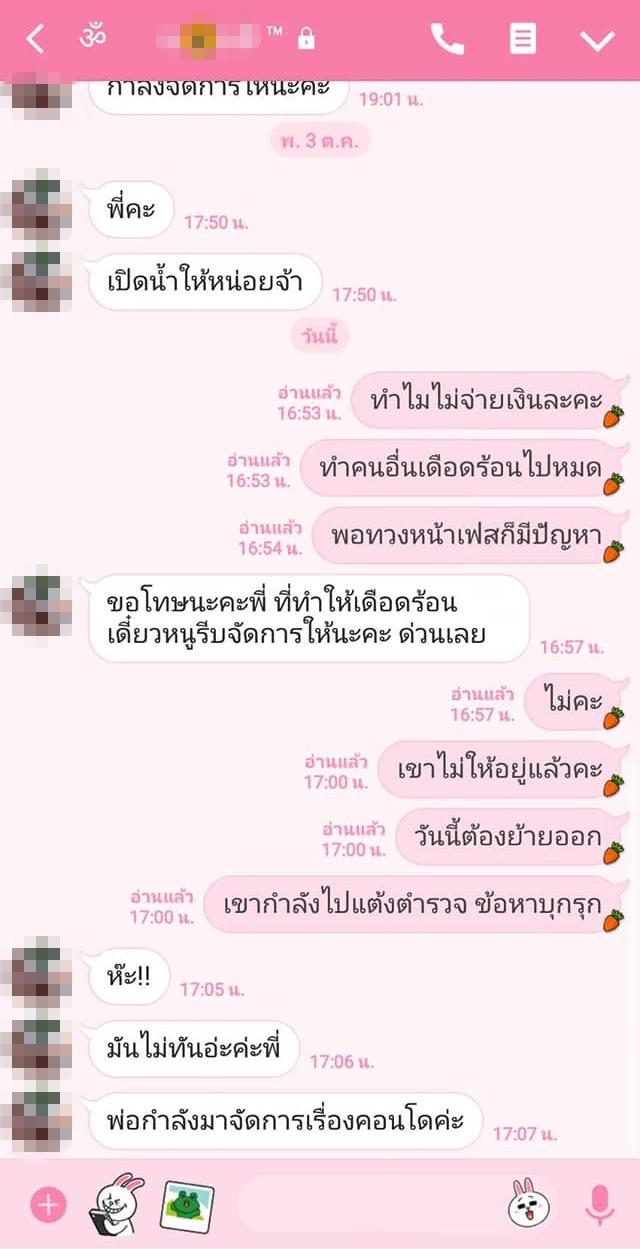Open the camera with the bunny icon
The image size is (640, 1249).
(x=118, y=1204)
